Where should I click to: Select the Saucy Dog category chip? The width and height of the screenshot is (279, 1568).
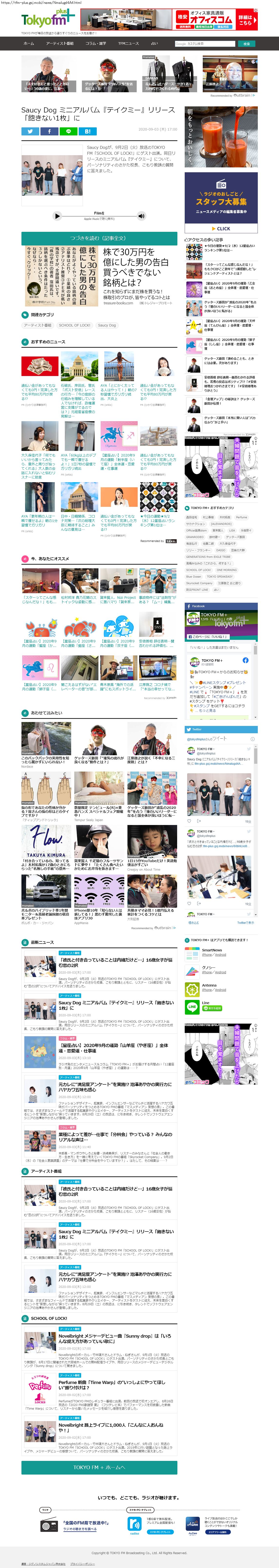[107, 325]
